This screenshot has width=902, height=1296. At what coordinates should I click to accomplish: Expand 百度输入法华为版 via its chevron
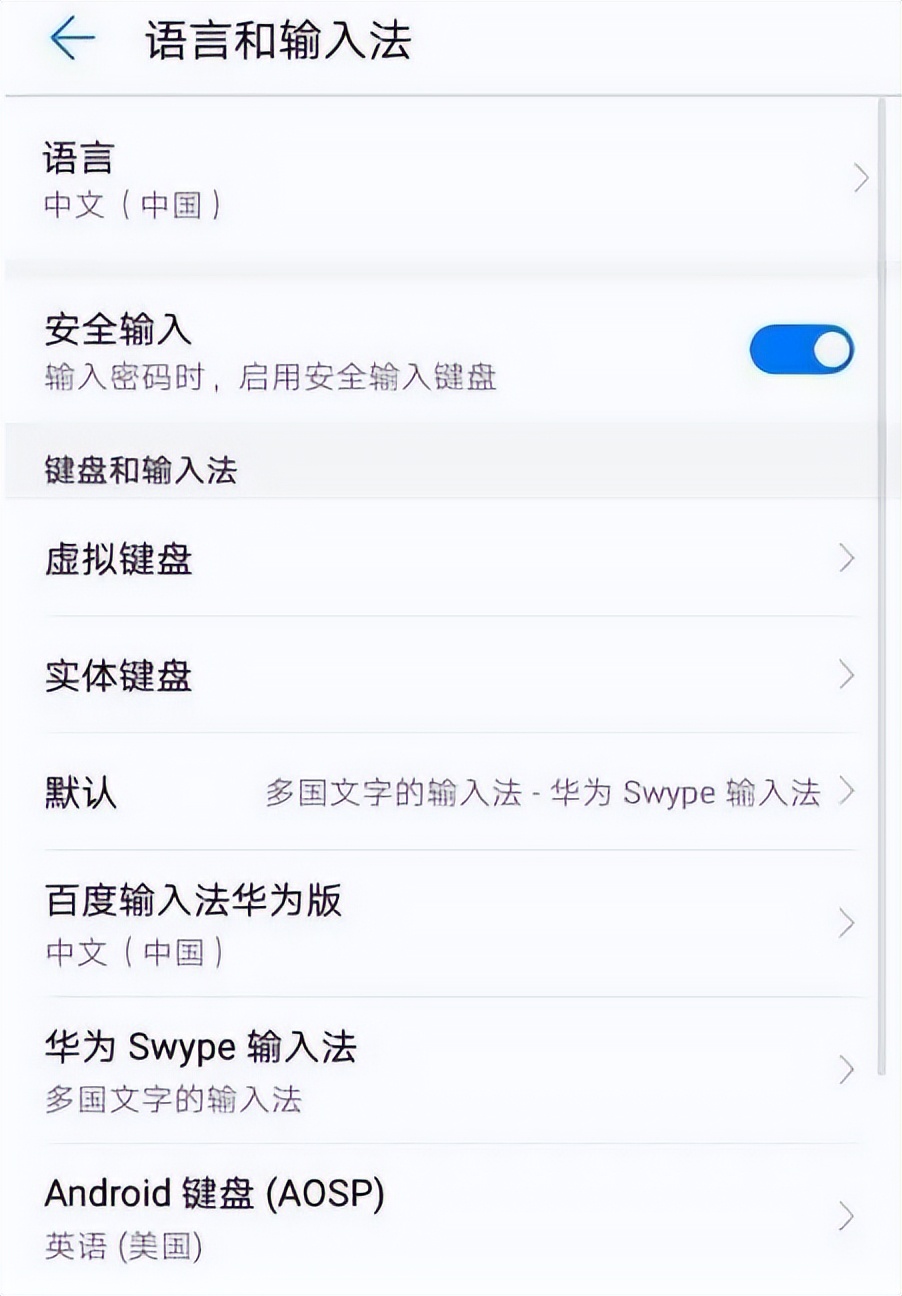[x=845, y=922]
